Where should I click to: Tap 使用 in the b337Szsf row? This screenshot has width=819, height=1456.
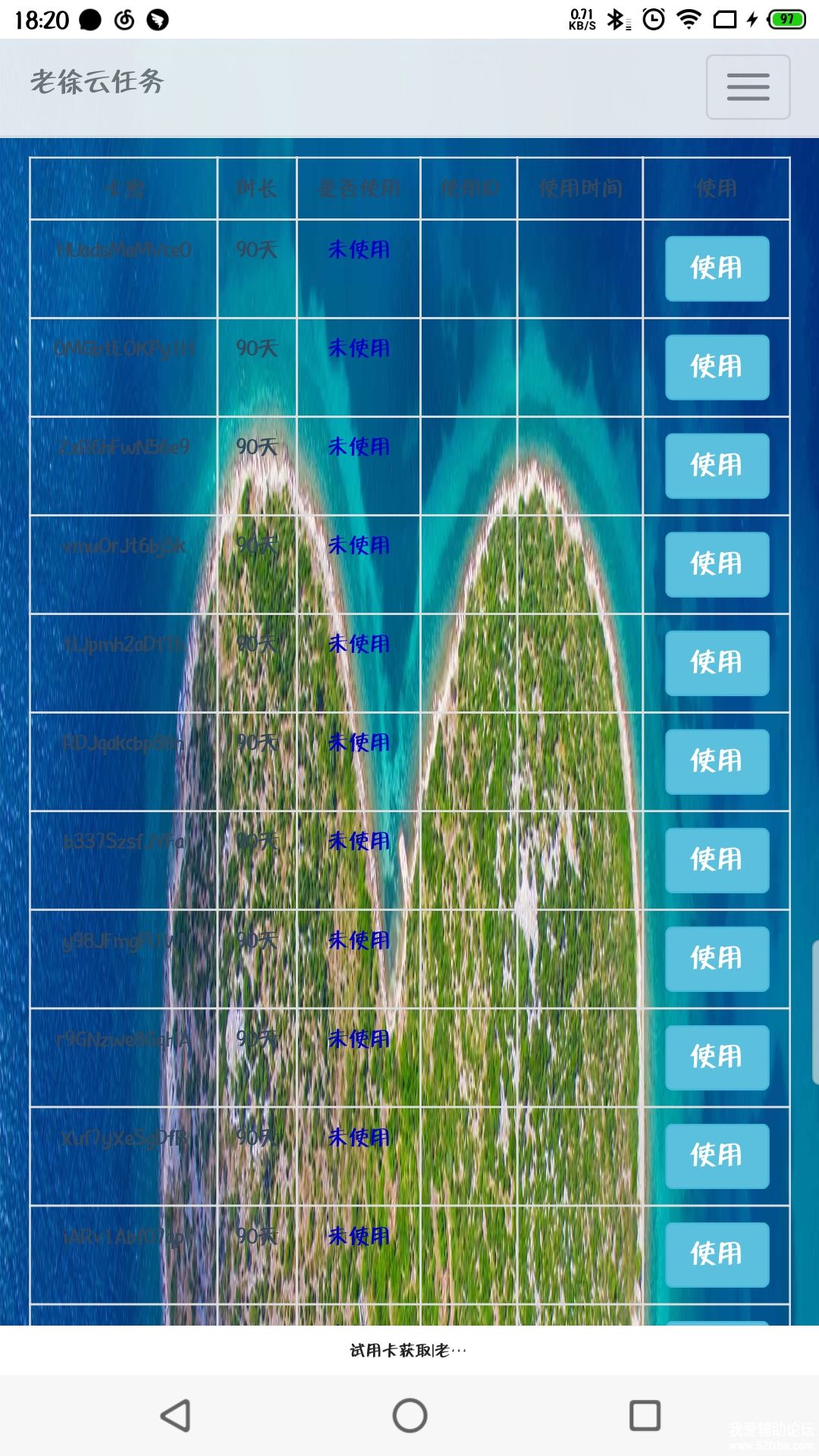click(717, 860)
